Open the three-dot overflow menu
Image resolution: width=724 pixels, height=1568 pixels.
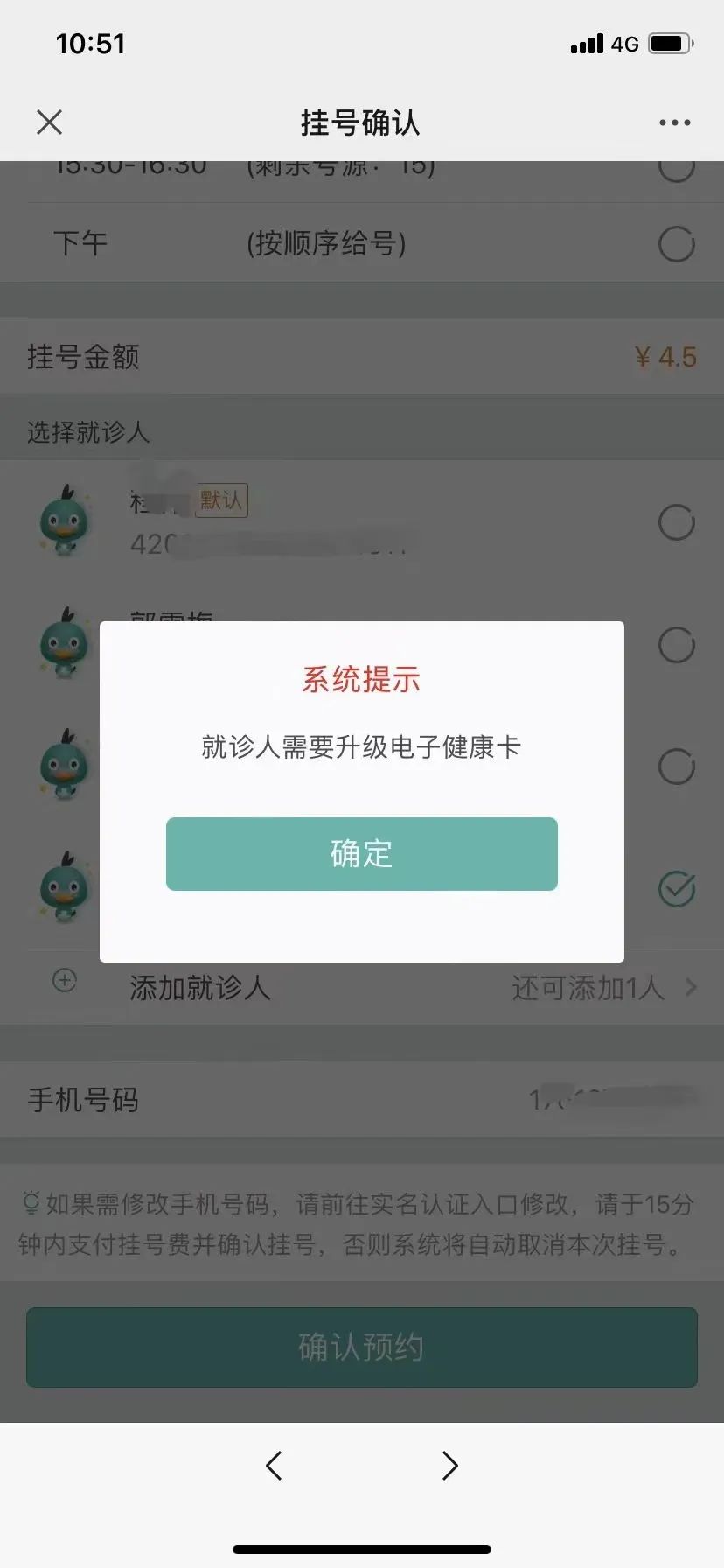pyautogui.click(x=674, y=123)
